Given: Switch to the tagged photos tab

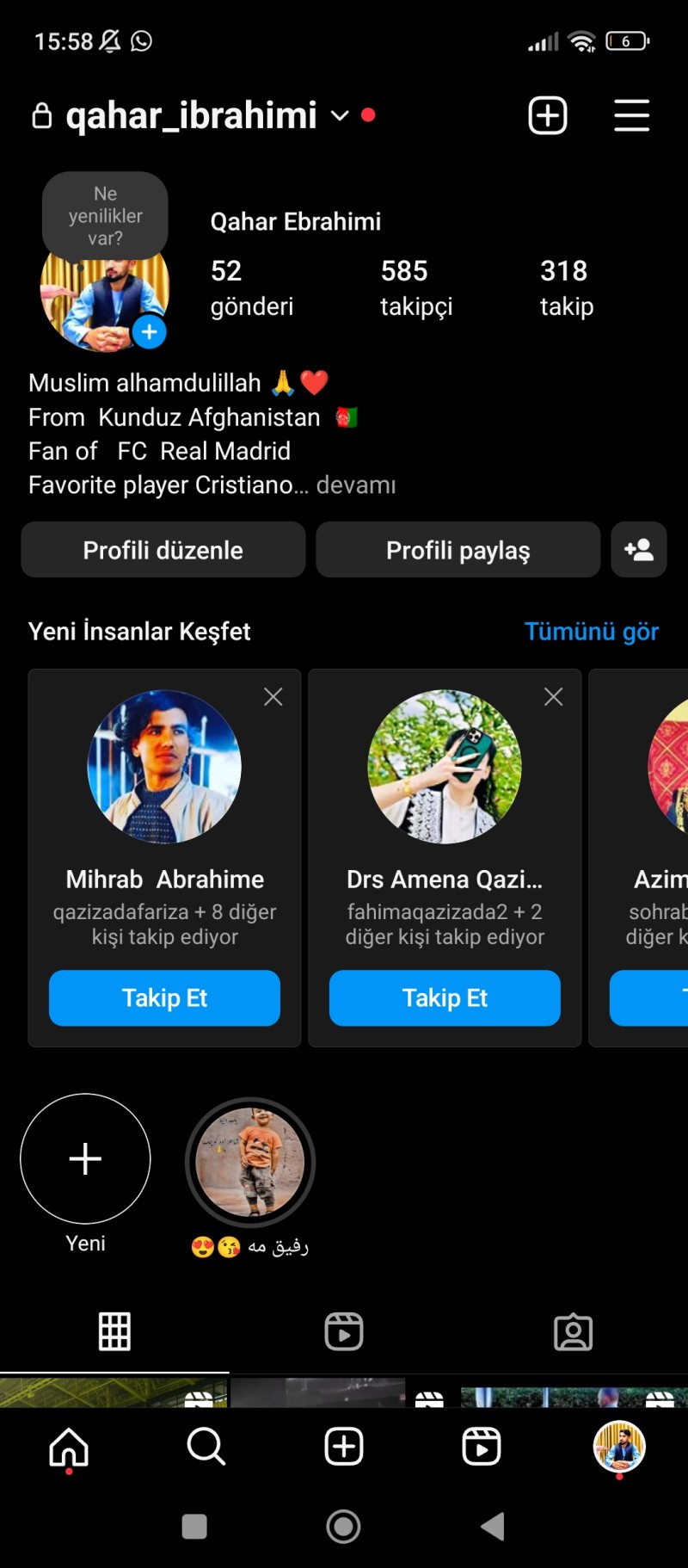Looking at the screenshot, I should (x=573, y=1331).
